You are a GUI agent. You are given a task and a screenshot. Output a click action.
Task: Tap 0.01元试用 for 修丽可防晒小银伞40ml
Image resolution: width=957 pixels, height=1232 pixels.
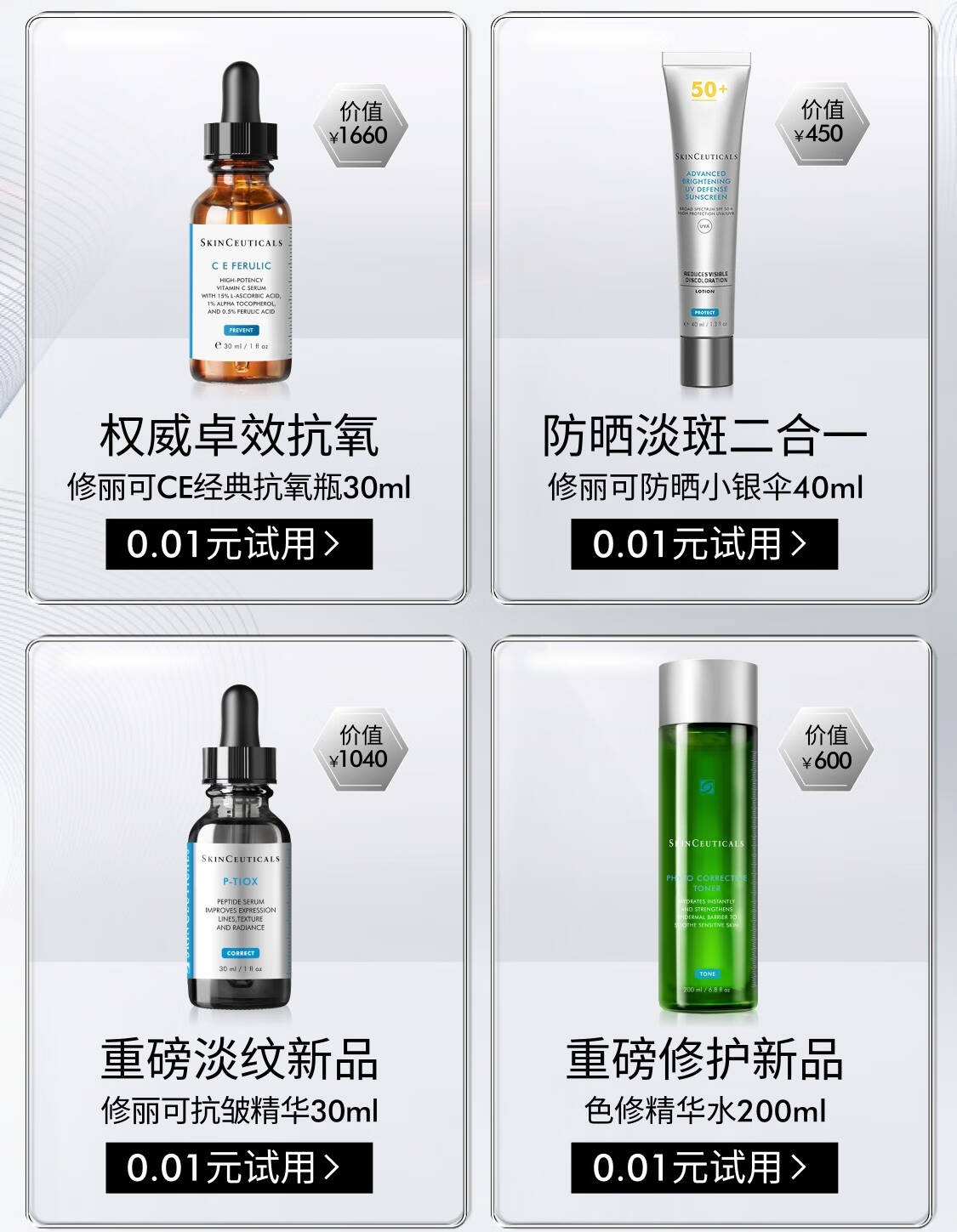pyautogui.click(x=704, y=544)
